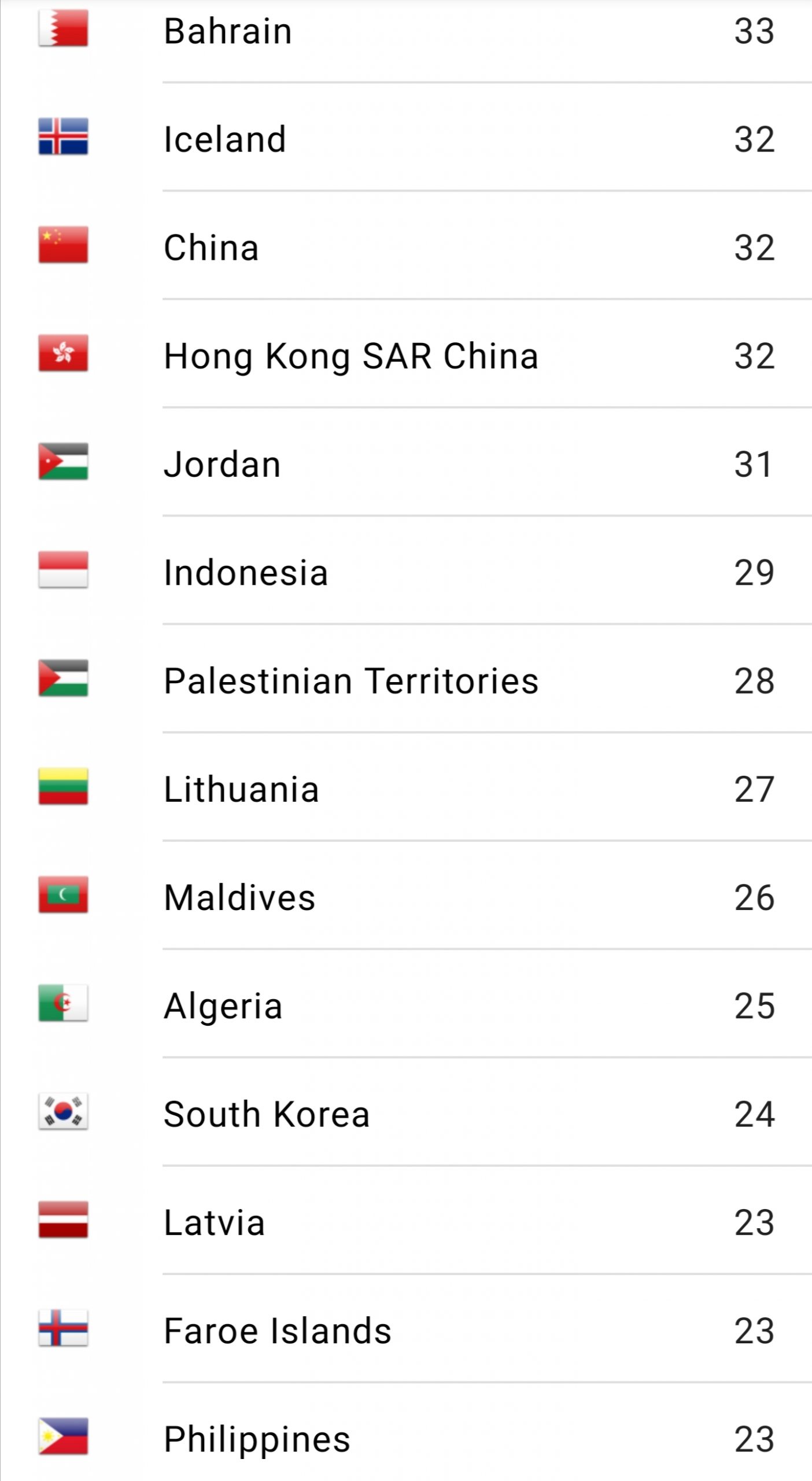Open the Lithuania row
This screenshot has height=1481, width=812.
pos(406,788)
